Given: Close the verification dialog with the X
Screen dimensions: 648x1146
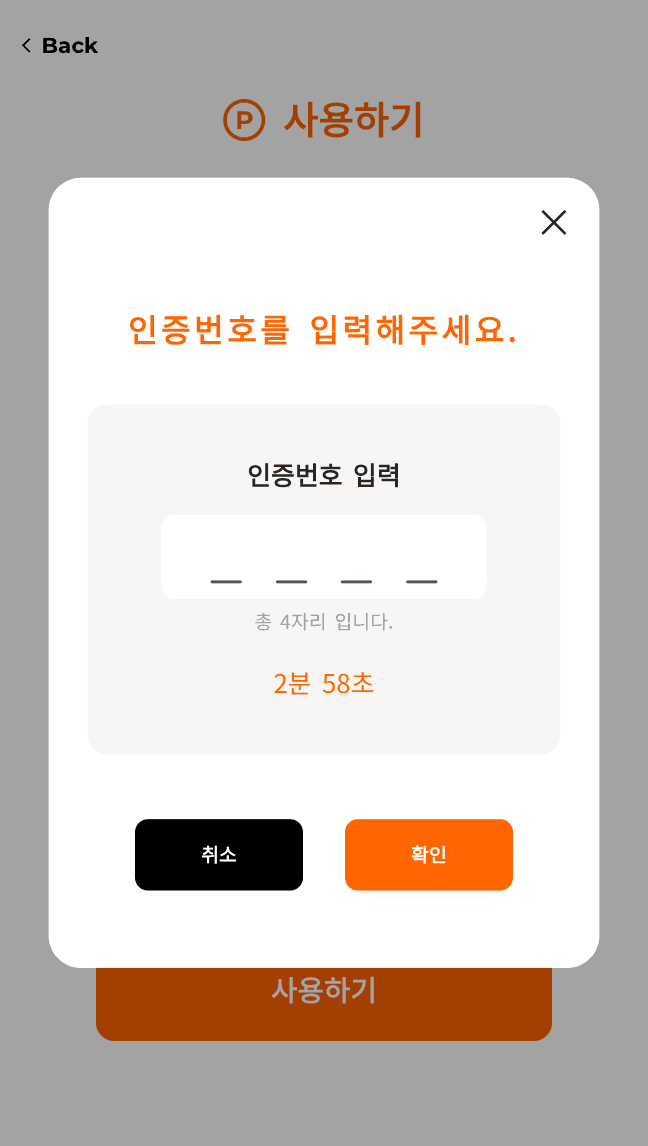Looking at the screenshot, I should [553, 223].
